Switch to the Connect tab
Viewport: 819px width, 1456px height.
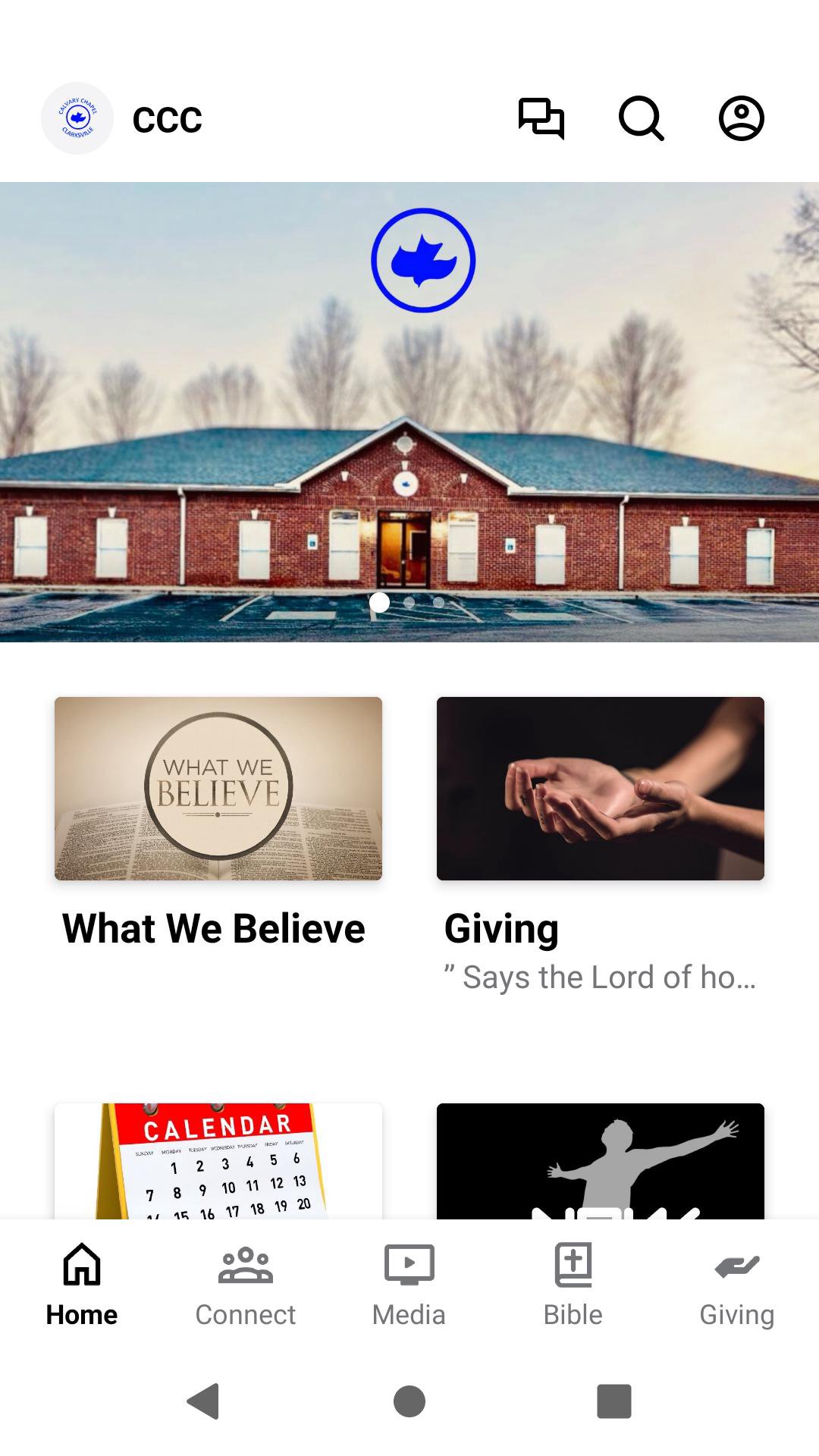click(x=246, y=1282)
